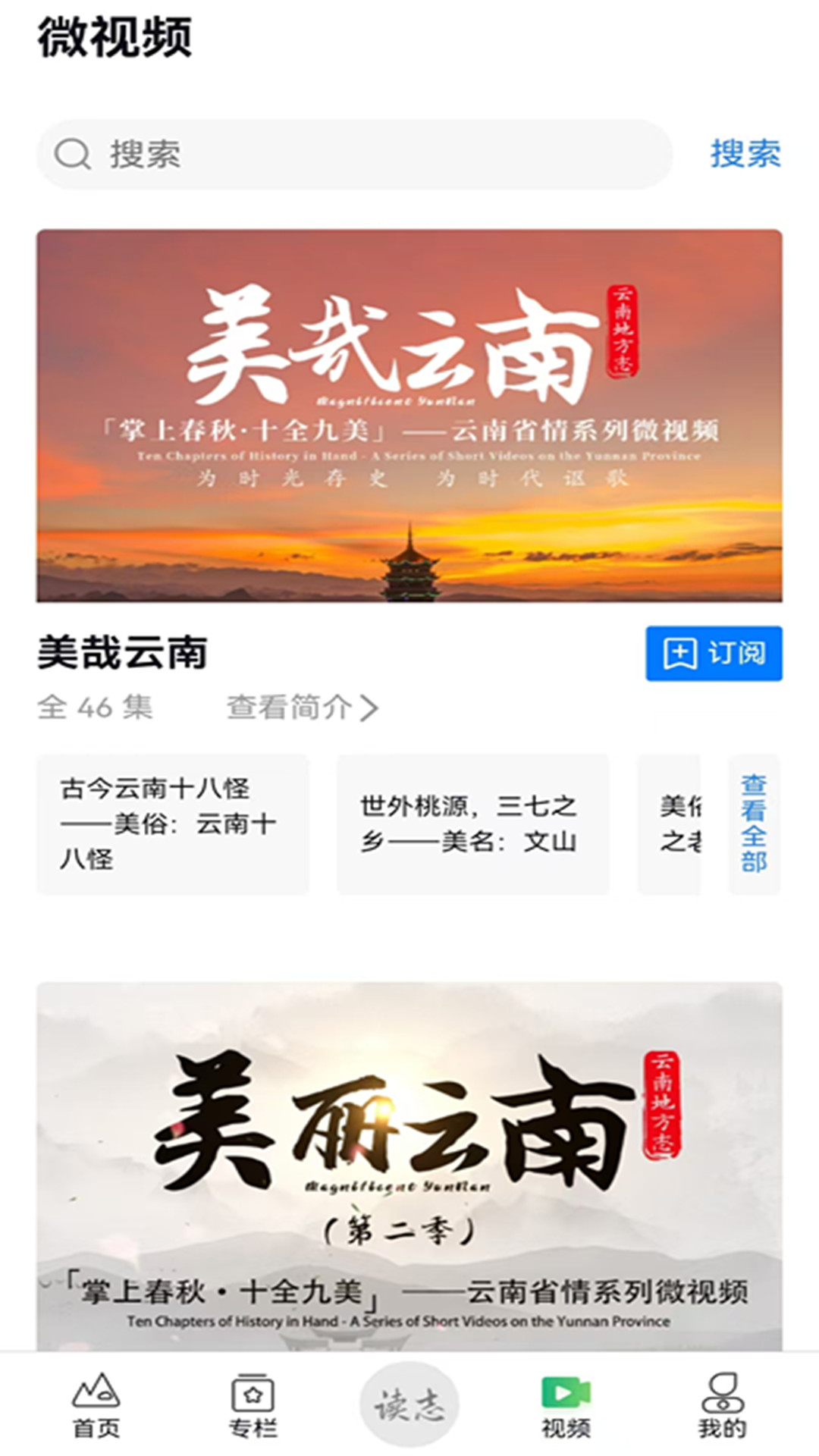Screen dimensions: 819x1456
Task: Open the 查看简介 link
Action: pyautogui.click(x=297, y=708)
